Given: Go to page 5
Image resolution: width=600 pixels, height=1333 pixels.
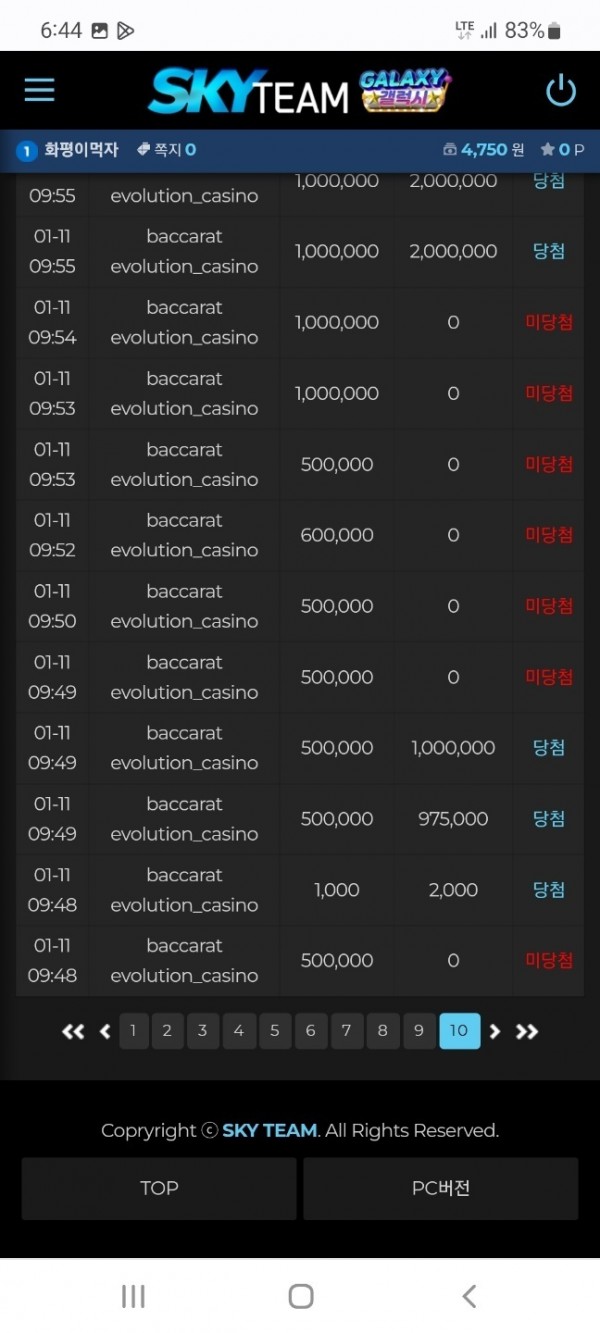Looking at the screenshot, I should click(274, 1031).
